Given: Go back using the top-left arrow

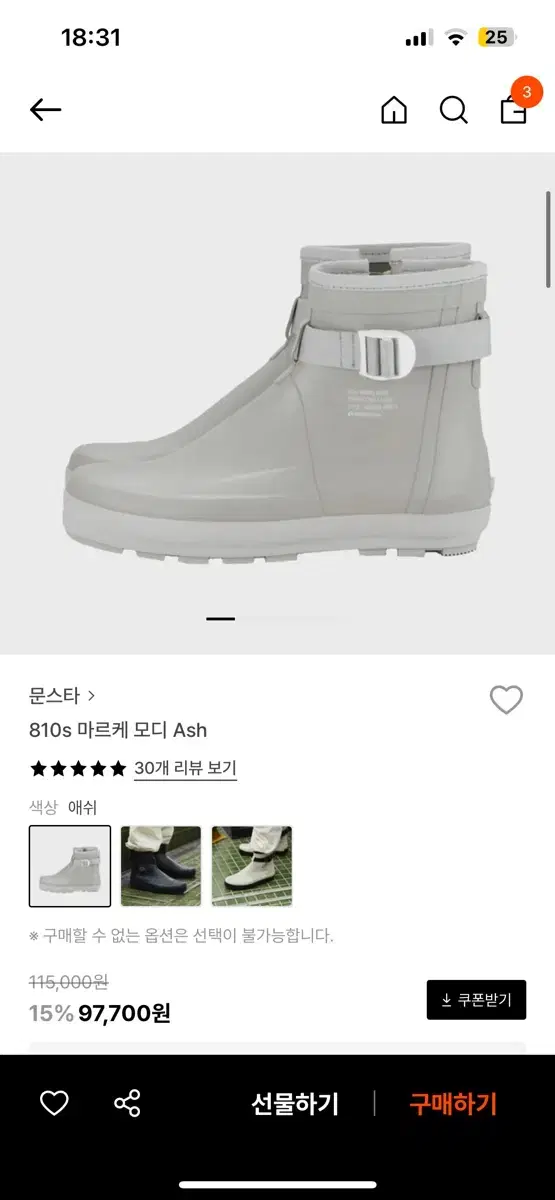Looking at the screenshot, I should click(46, 110).
